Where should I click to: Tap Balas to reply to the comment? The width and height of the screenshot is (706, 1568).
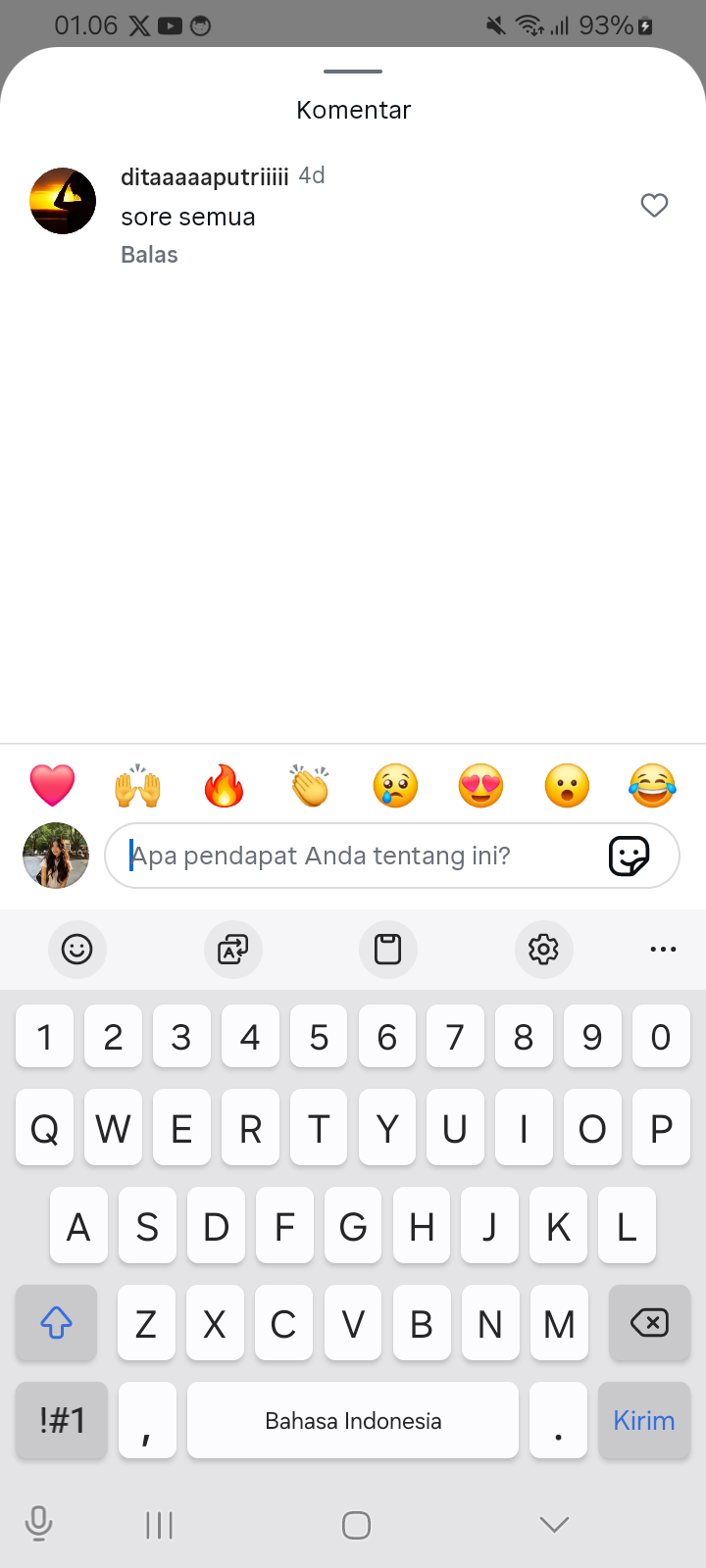coord(149,255)
